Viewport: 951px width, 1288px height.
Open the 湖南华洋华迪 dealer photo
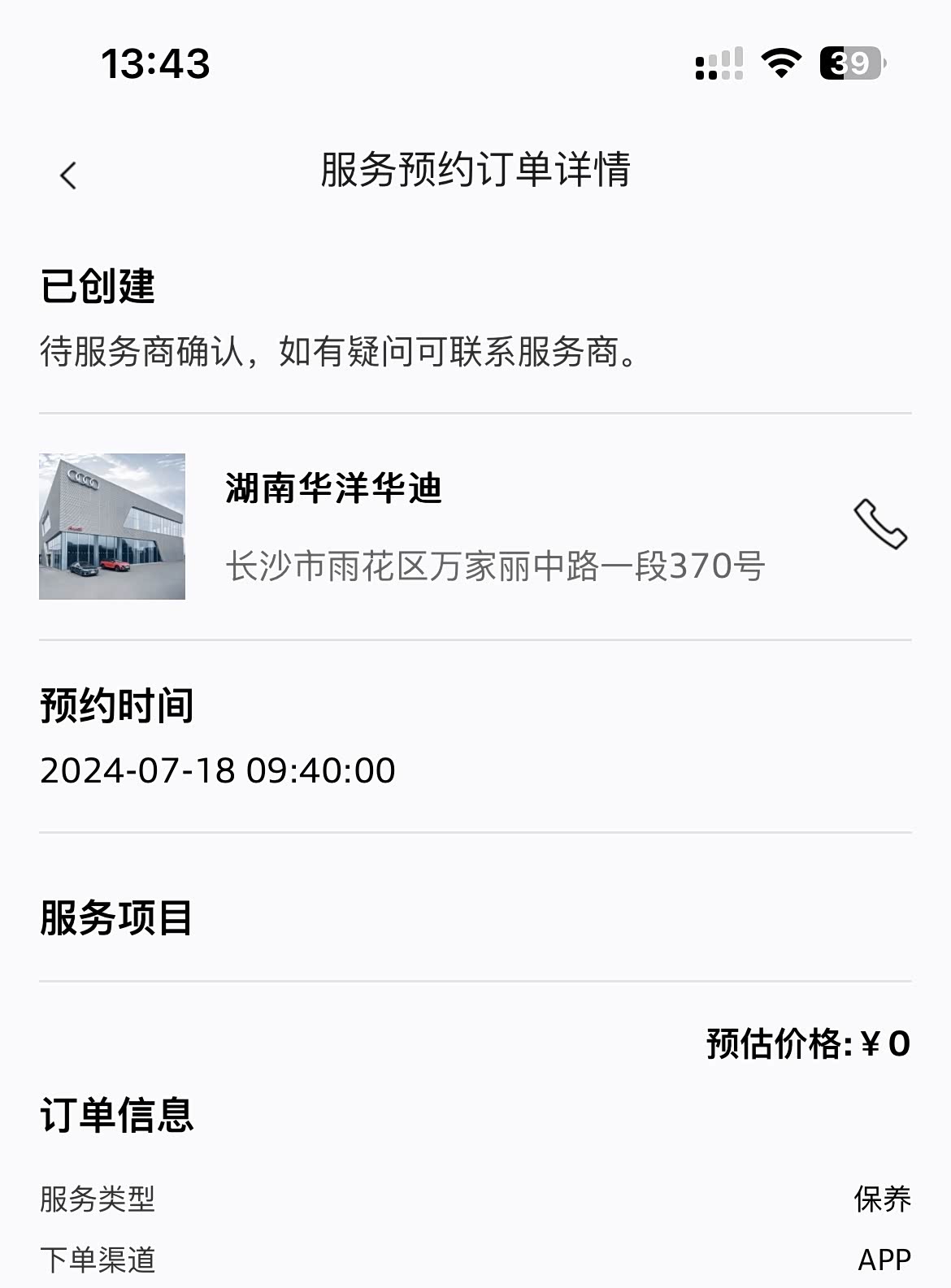(x=112, y=527)
